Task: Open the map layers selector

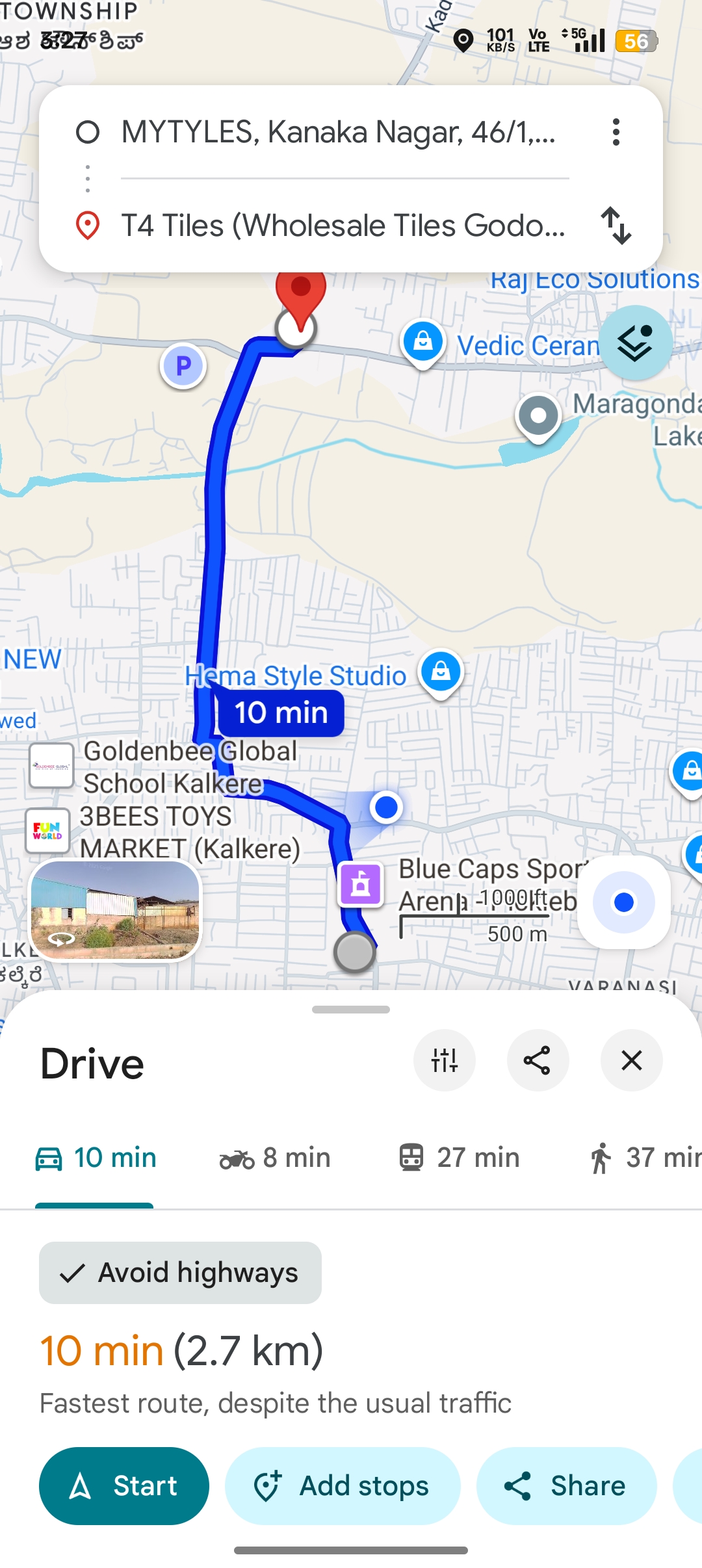Action: 635,343
